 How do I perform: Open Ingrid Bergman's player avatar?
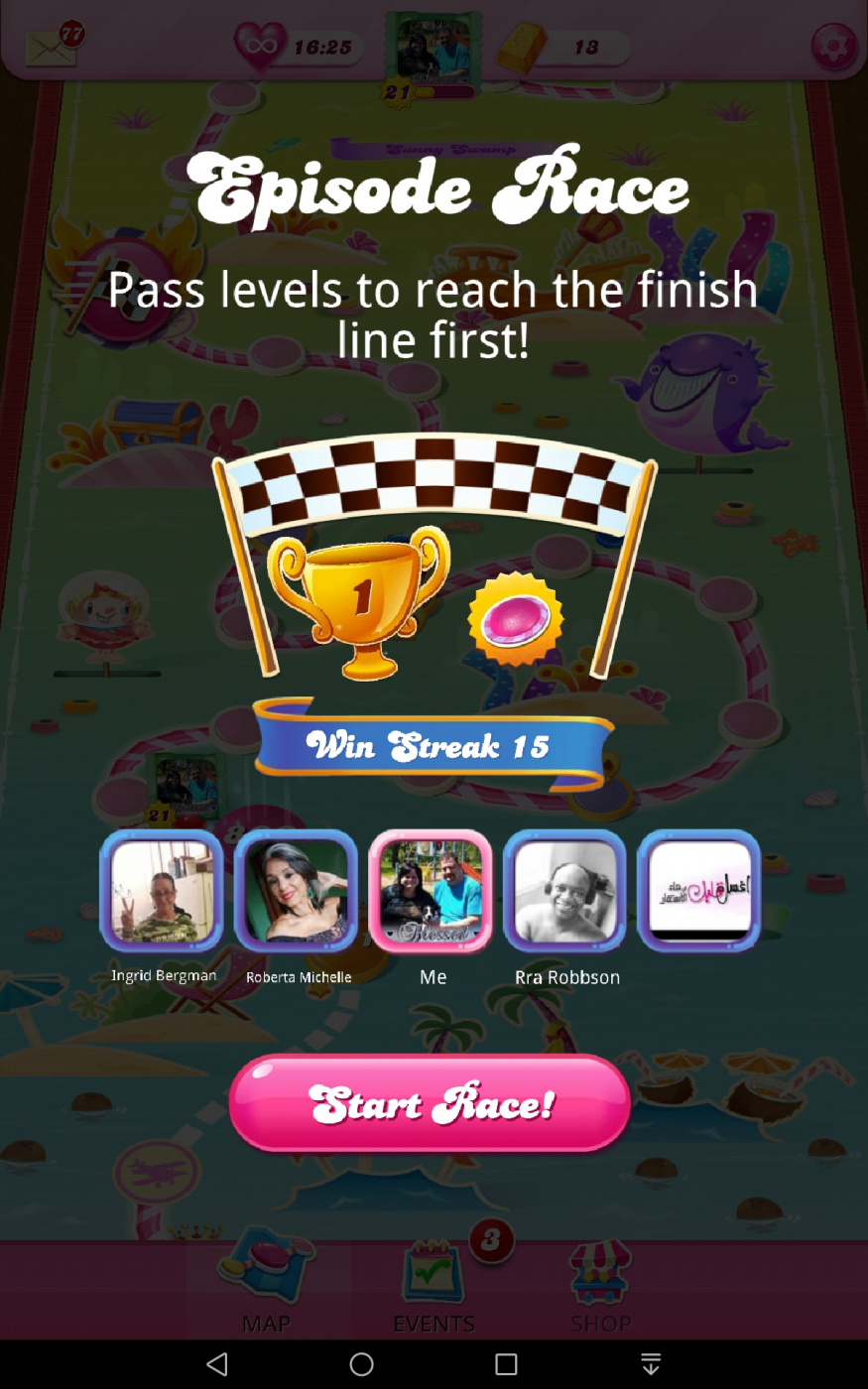tap(162, 891)
